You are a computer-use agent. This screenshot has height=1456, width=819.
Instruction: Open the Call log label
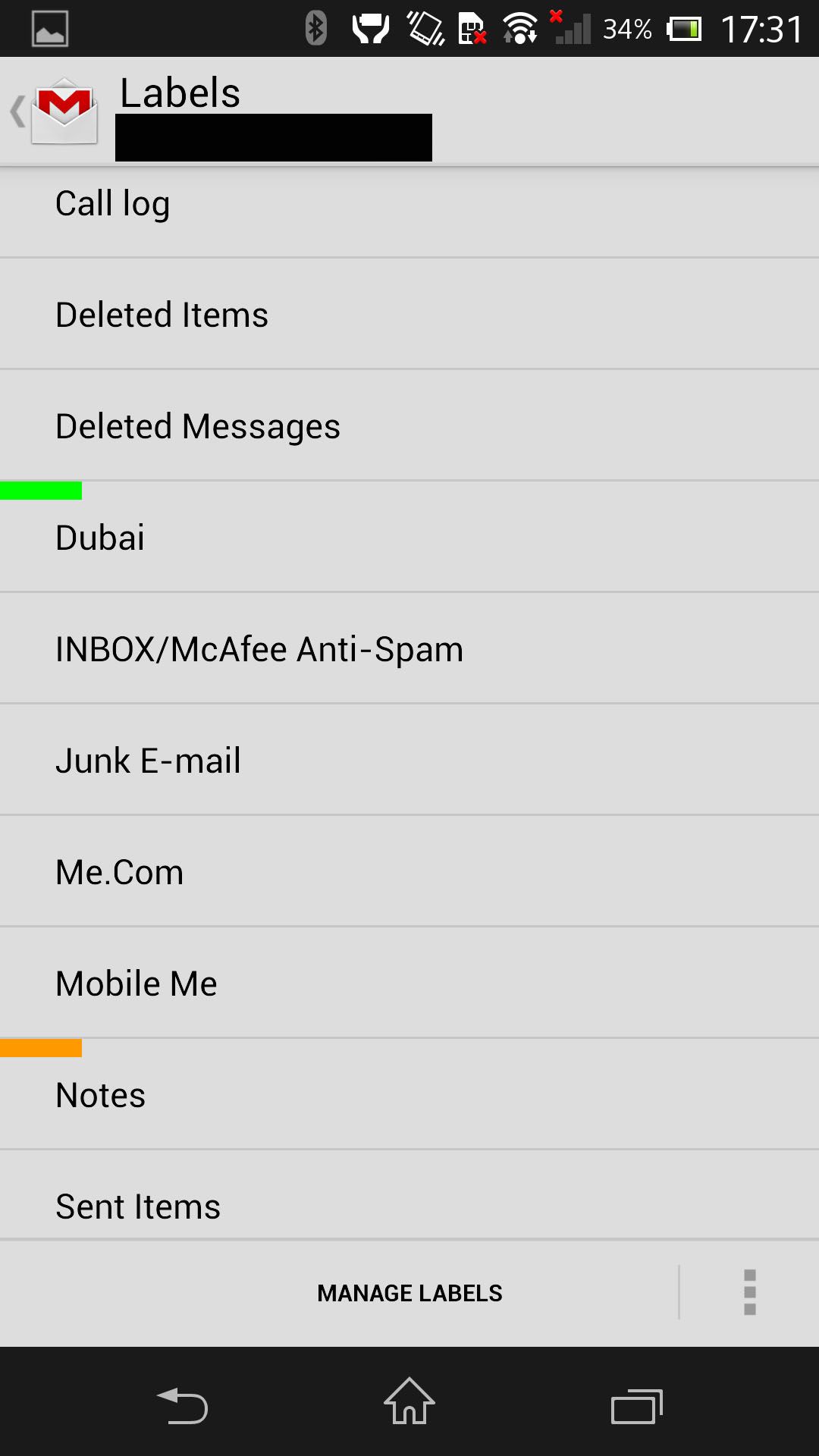[409, 205]
